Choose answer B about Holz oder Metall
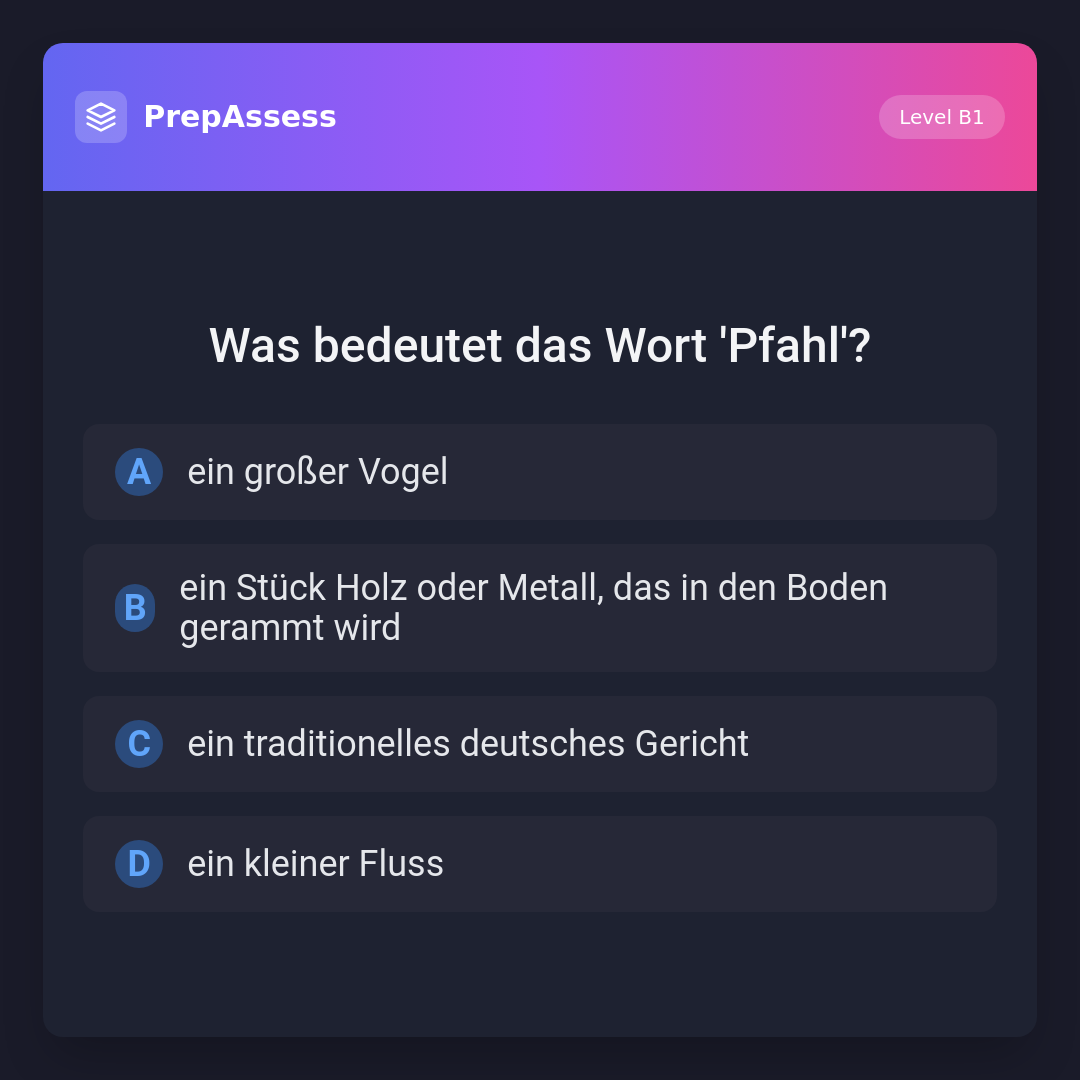 pyautogui.click(x=540, y=608)
